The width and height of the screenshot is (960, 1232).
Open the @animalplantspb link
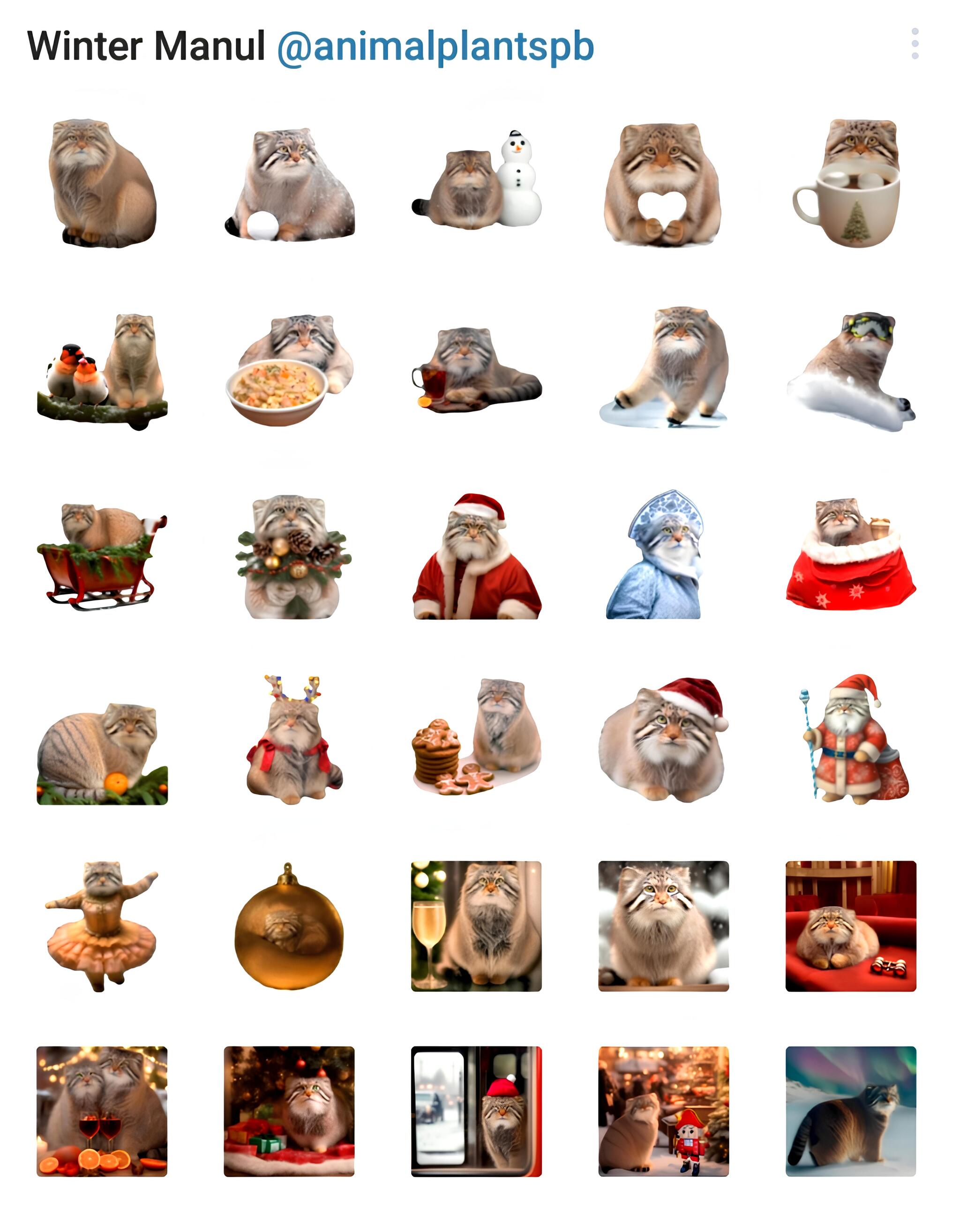(435, 46)
